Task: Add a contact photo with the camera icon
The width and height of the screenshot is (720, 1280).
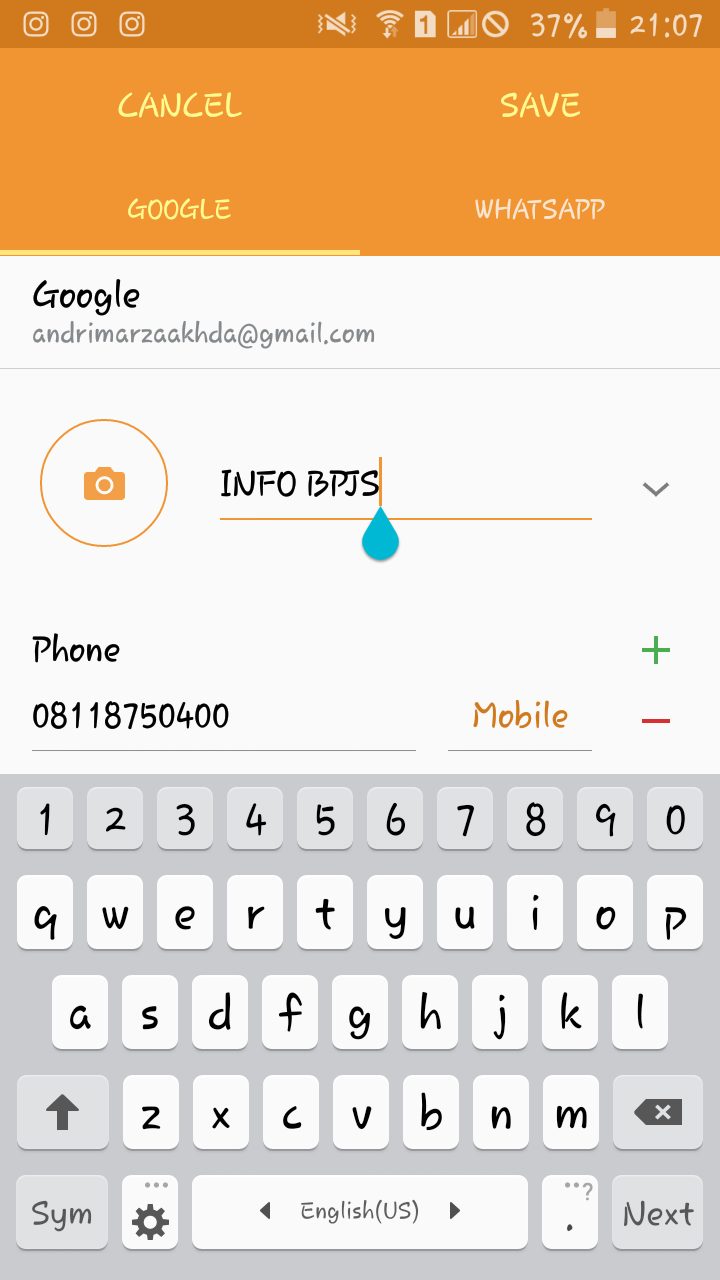Action: (x=104, y=483)
